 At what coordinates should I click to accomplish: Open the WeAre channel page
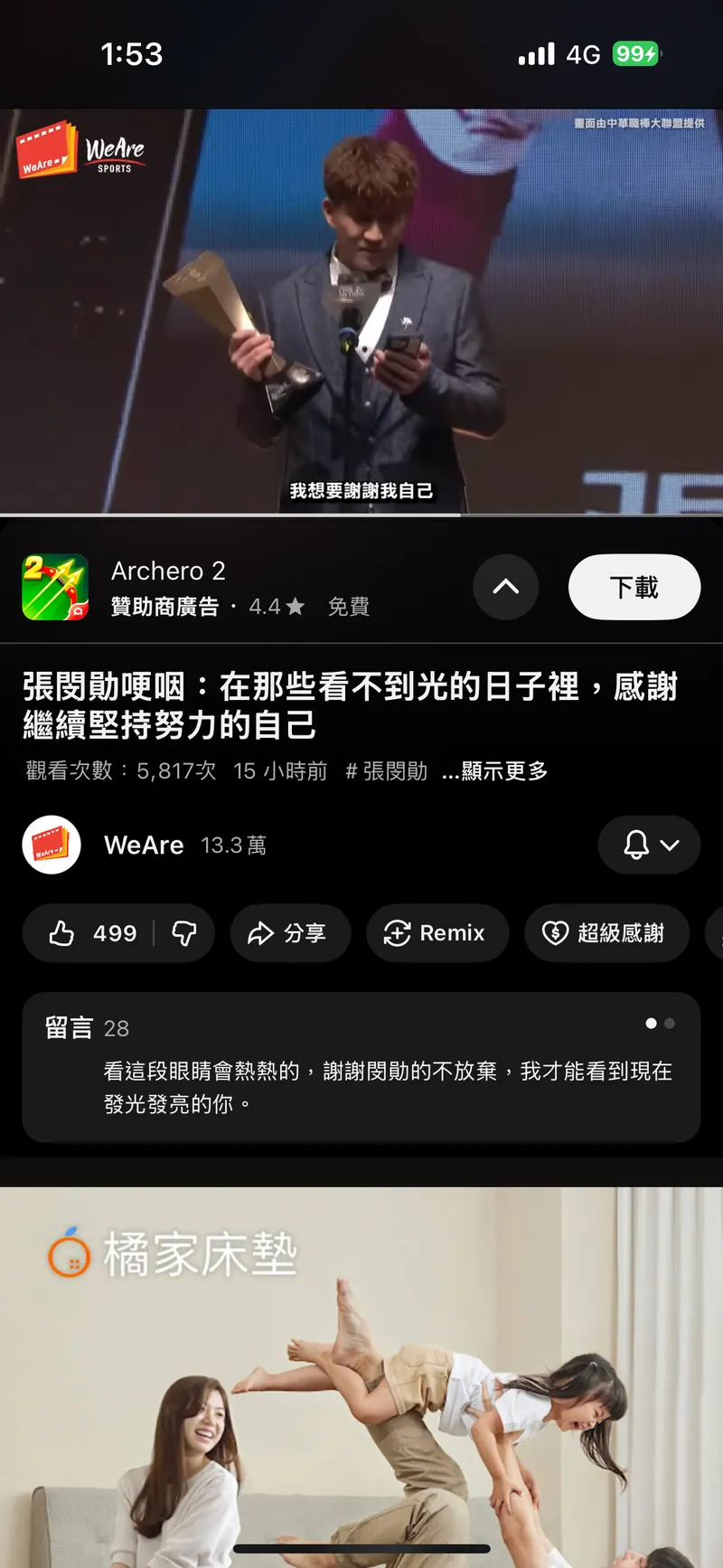(x=144, y=845)
